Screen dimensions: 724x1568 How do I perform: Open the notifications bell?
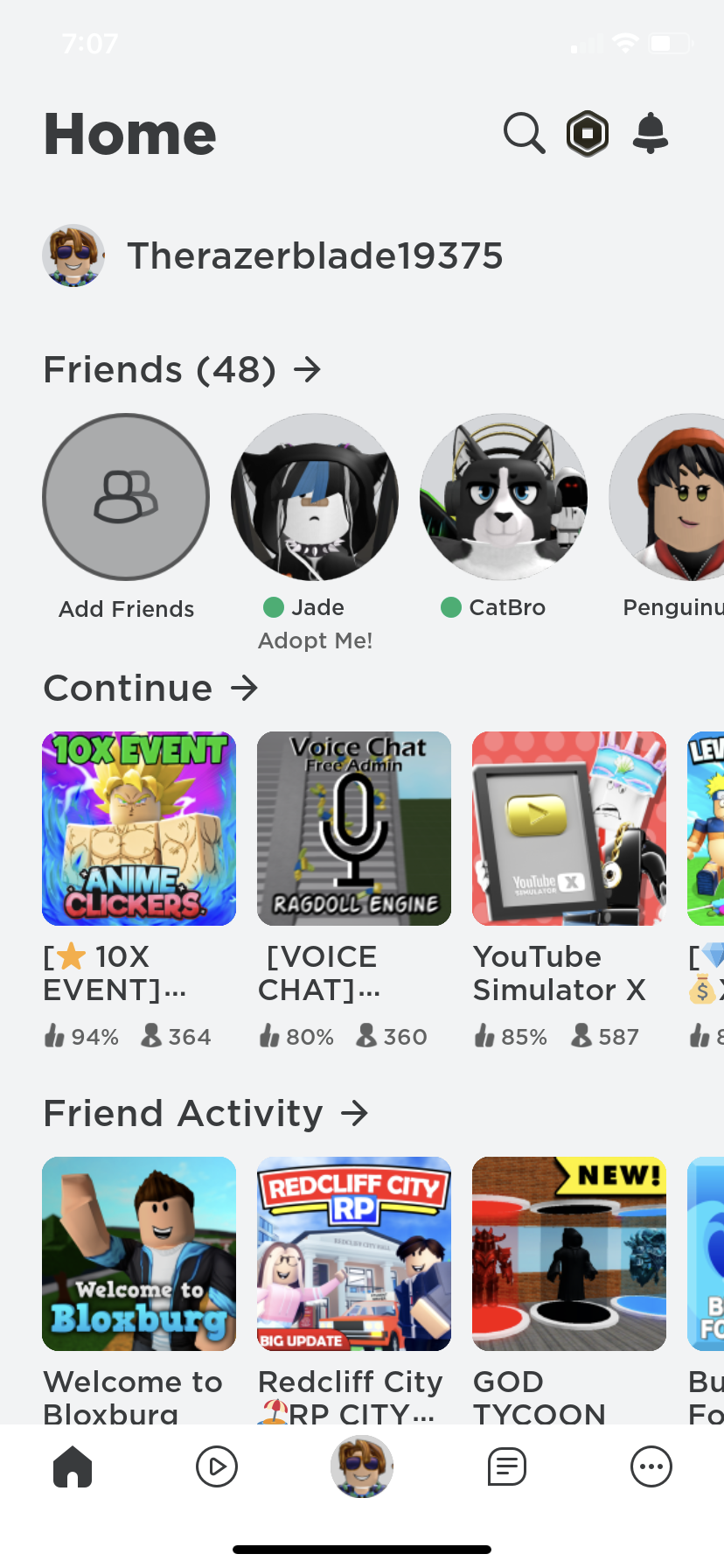(651, 134)
